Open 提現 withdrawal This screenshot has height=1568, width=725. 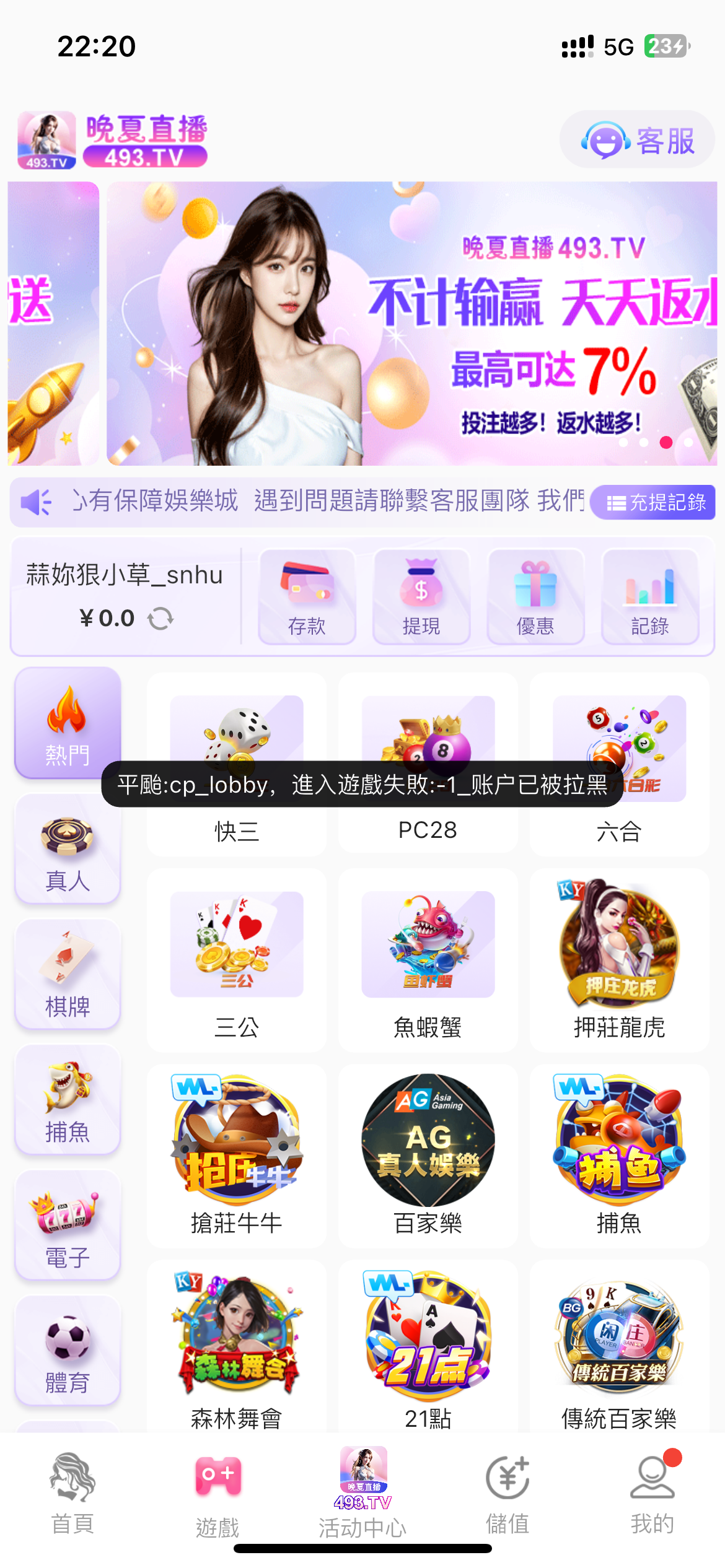[421, 596]
